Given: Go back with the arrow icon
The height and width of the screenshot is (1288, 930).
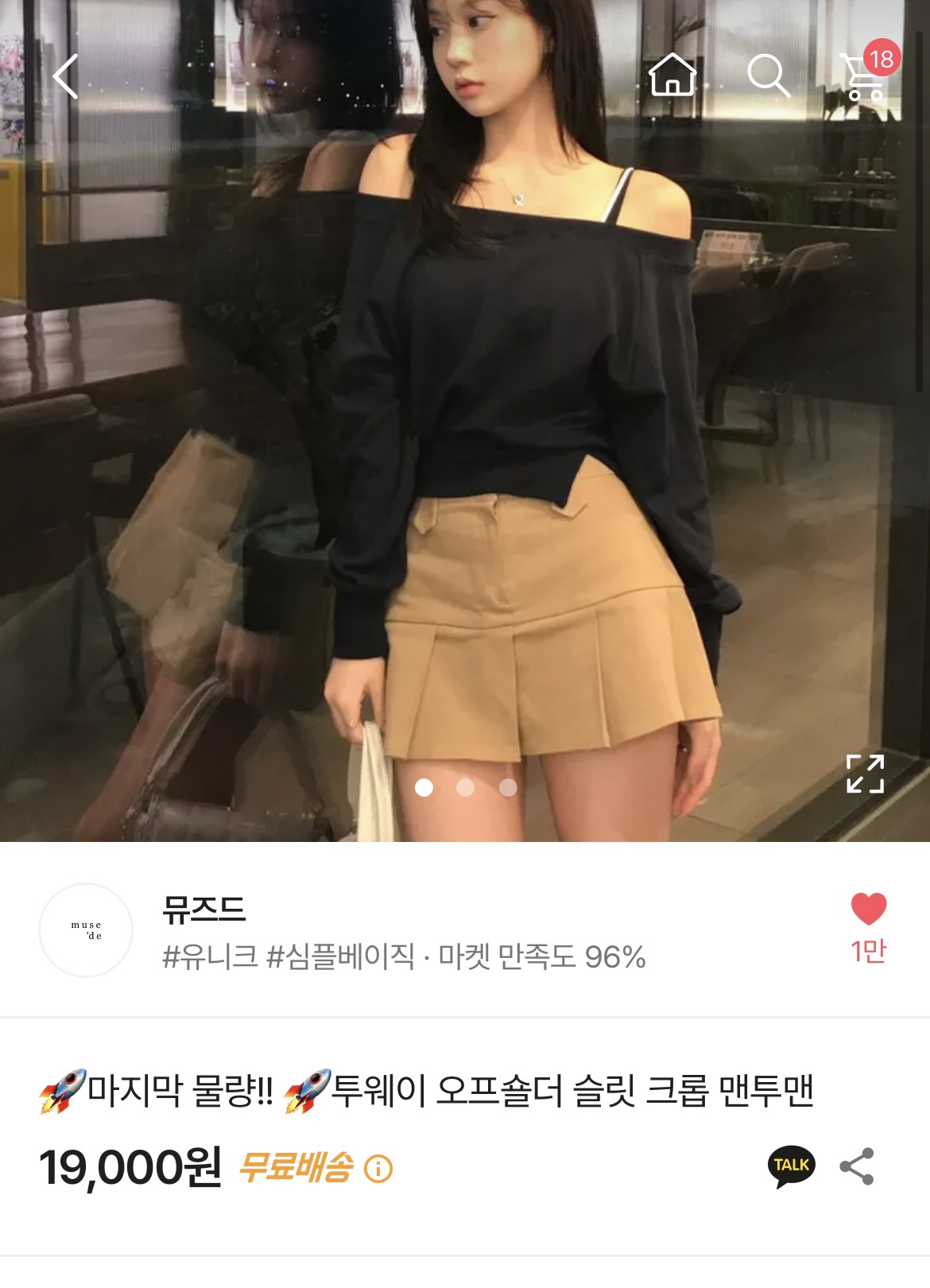Looking at the screenshot, I should pyautogui.click(x=66, y=76).
